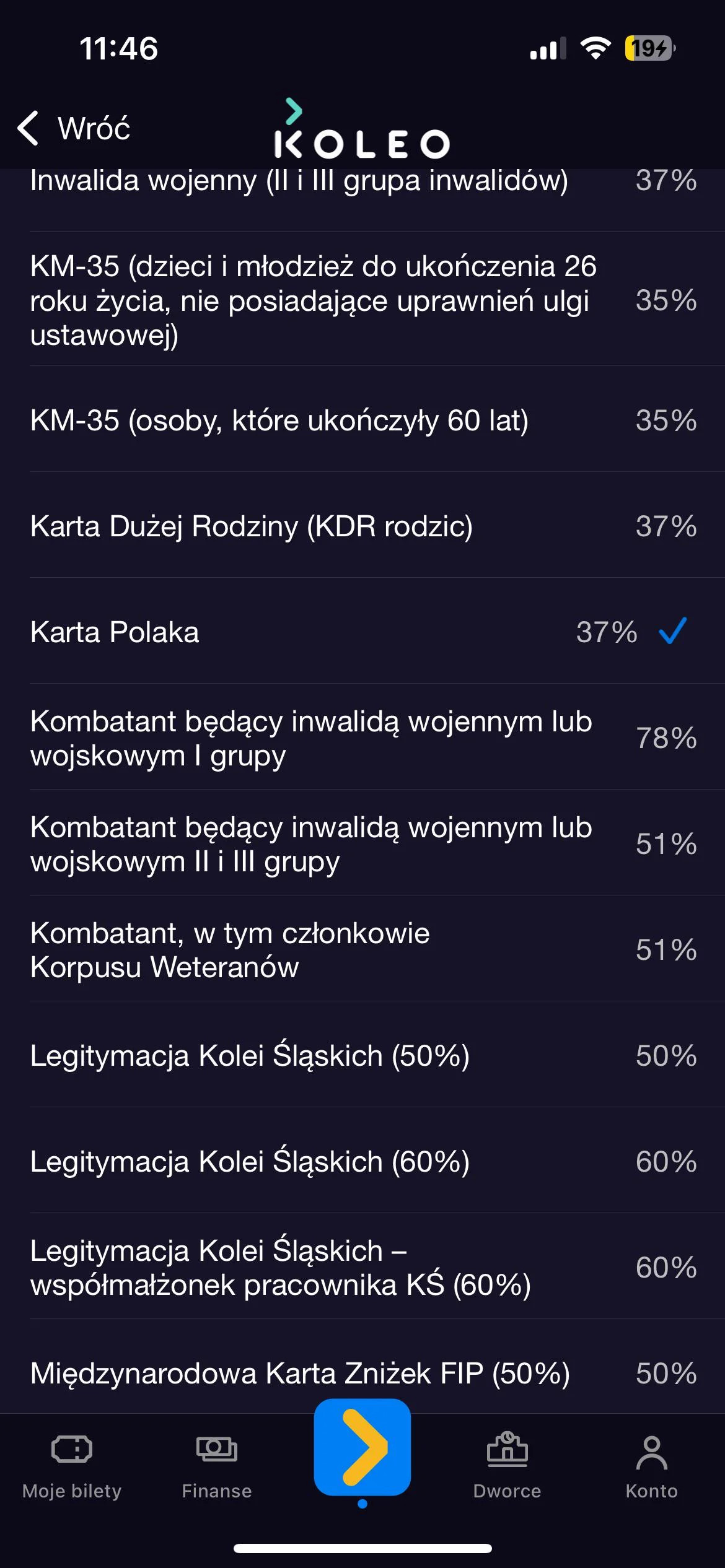Choose Kombatant inwalida II i III grupy
The width and height of the screenshot is (725, 1568).
click(x=362, y=843)
